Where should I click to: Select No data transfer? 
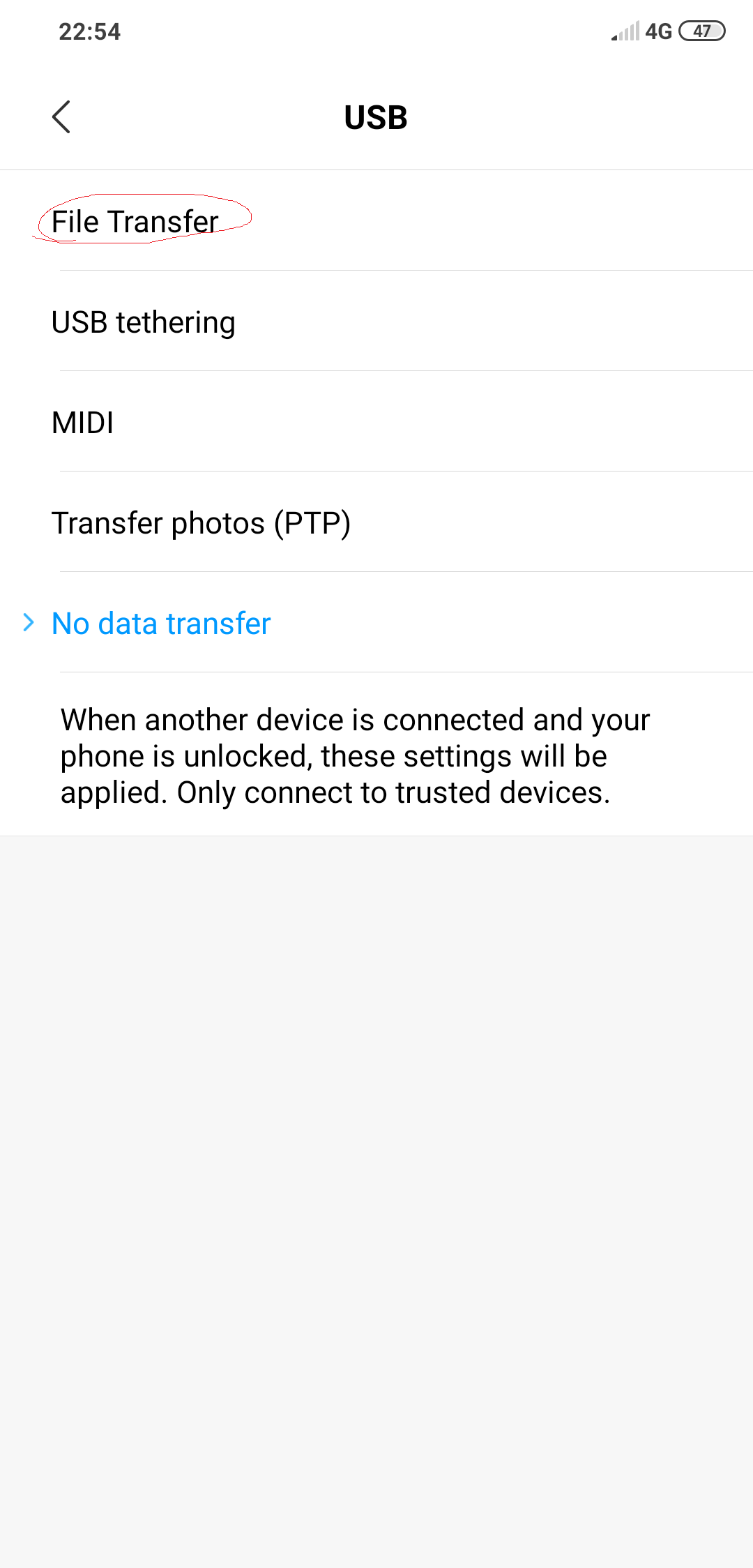tap(161, 624)
